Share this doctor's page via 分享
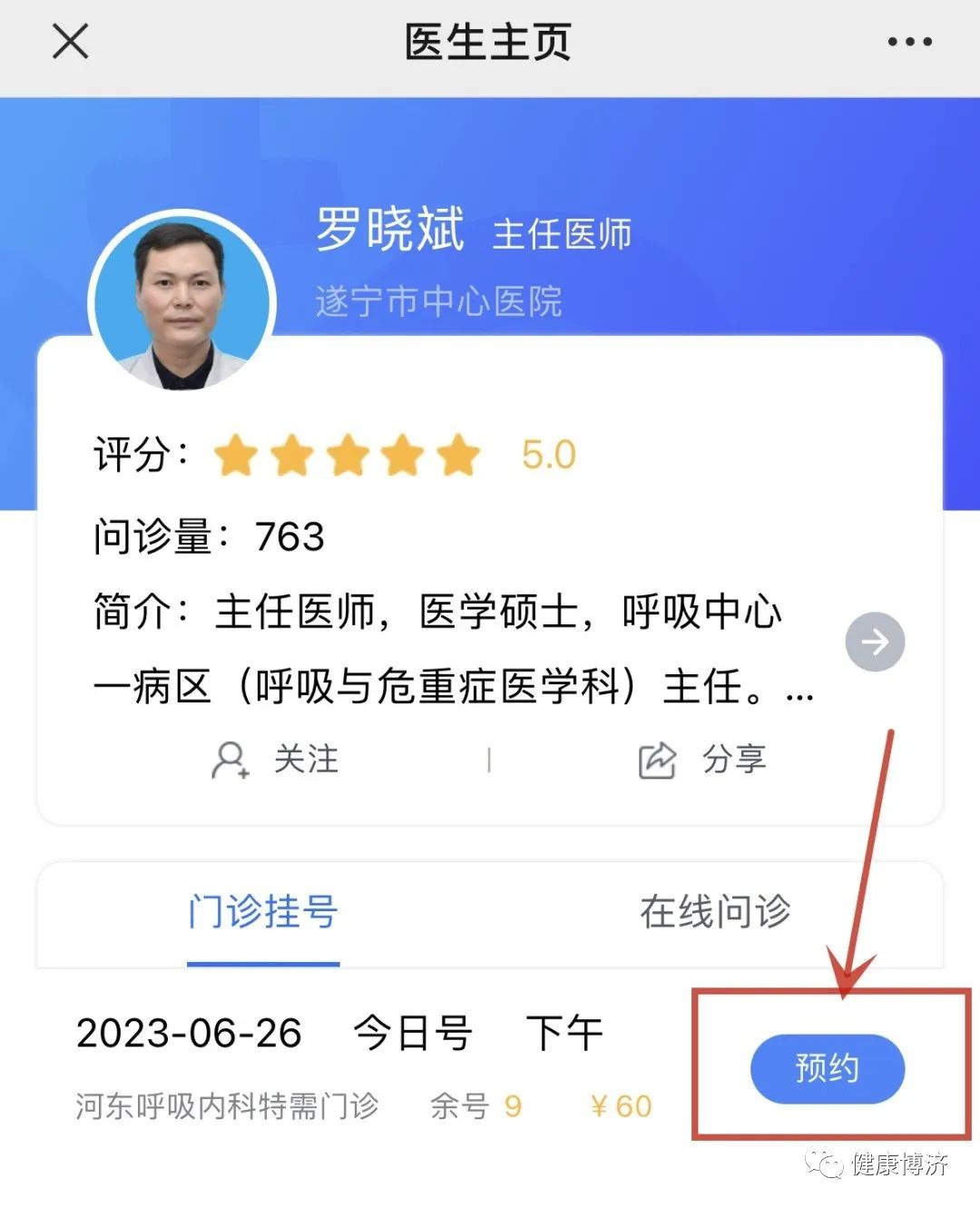The image size is (980, 1208). (703, 760)
